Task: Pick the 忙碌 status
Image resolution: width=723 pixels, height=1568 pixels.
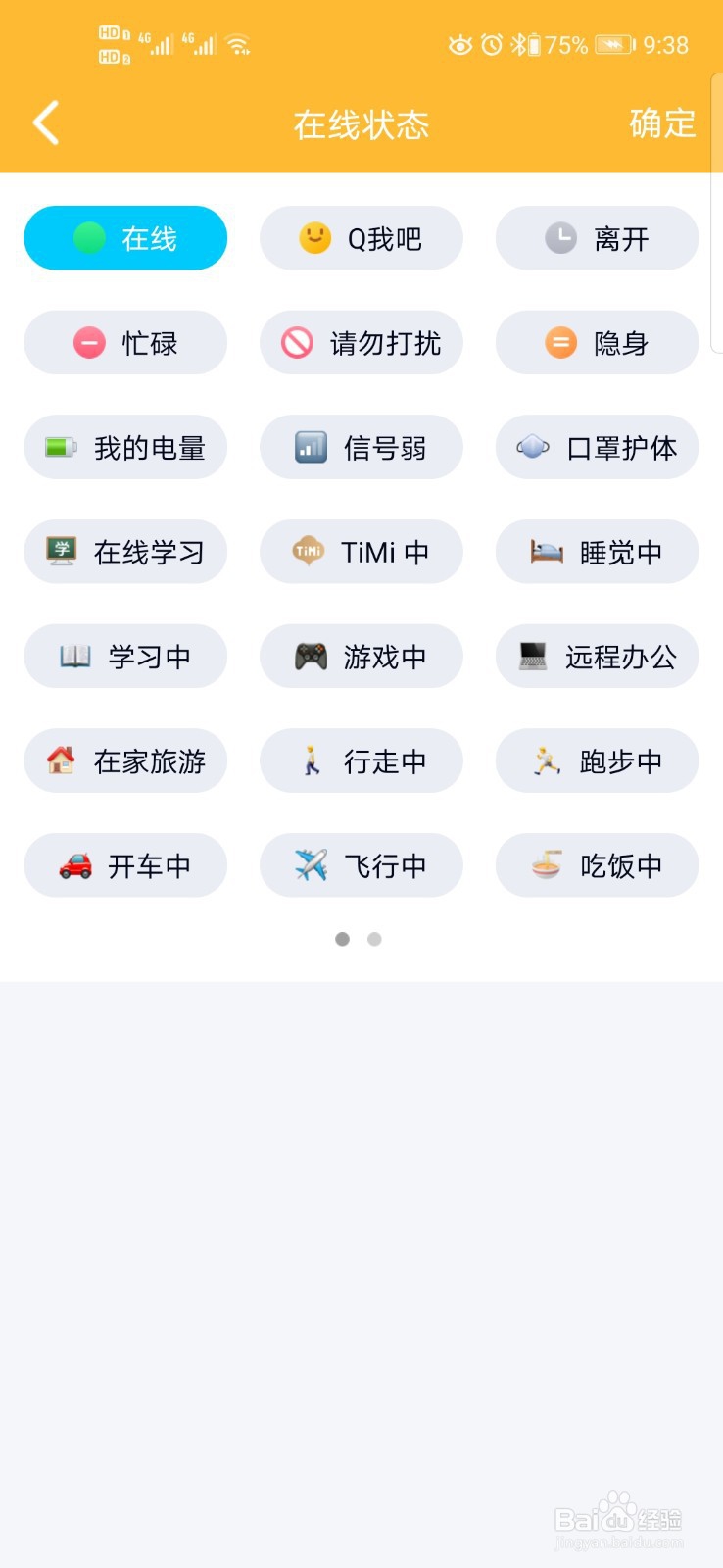Action: click(125, 343)
